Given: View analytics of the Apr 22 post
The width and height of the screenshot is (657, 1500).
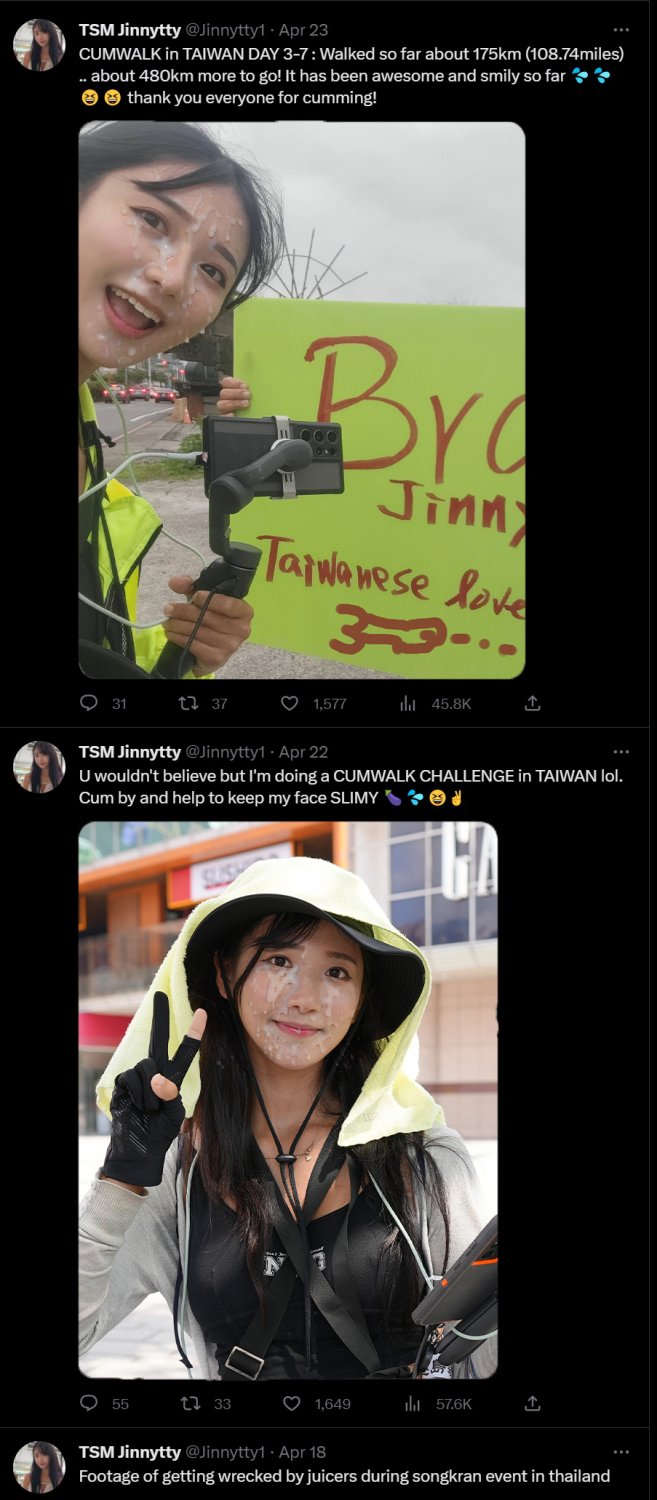Looking at the screenshot, I should pos(411,1403).
